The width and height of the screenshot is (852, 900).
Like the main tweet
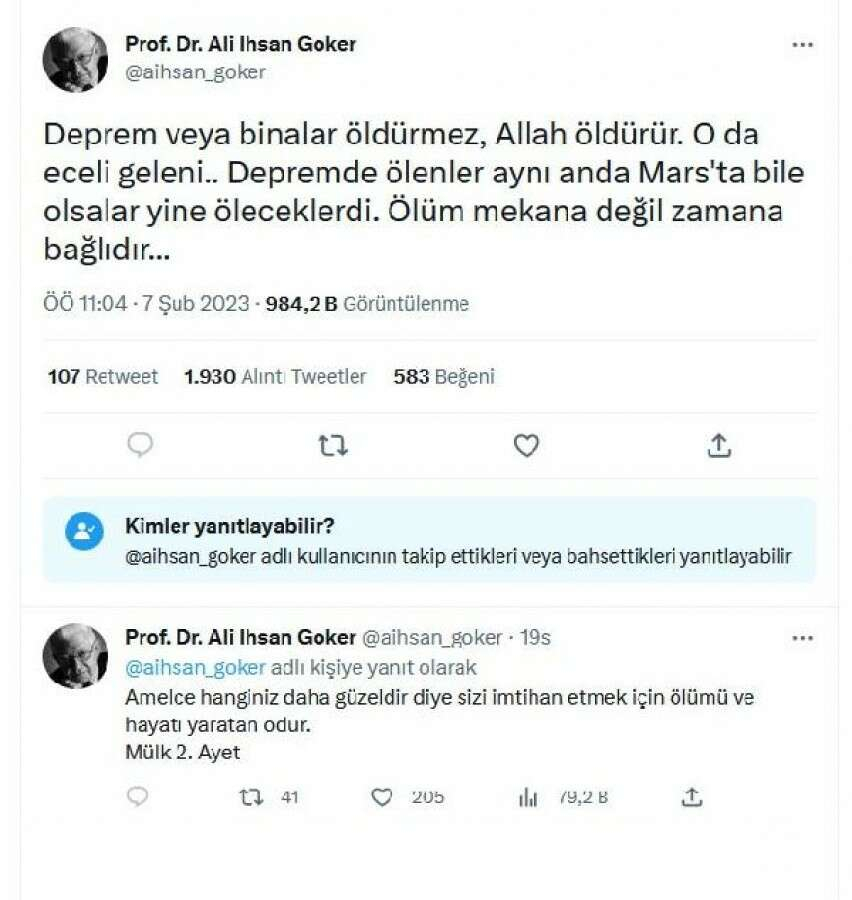point(526,446)
